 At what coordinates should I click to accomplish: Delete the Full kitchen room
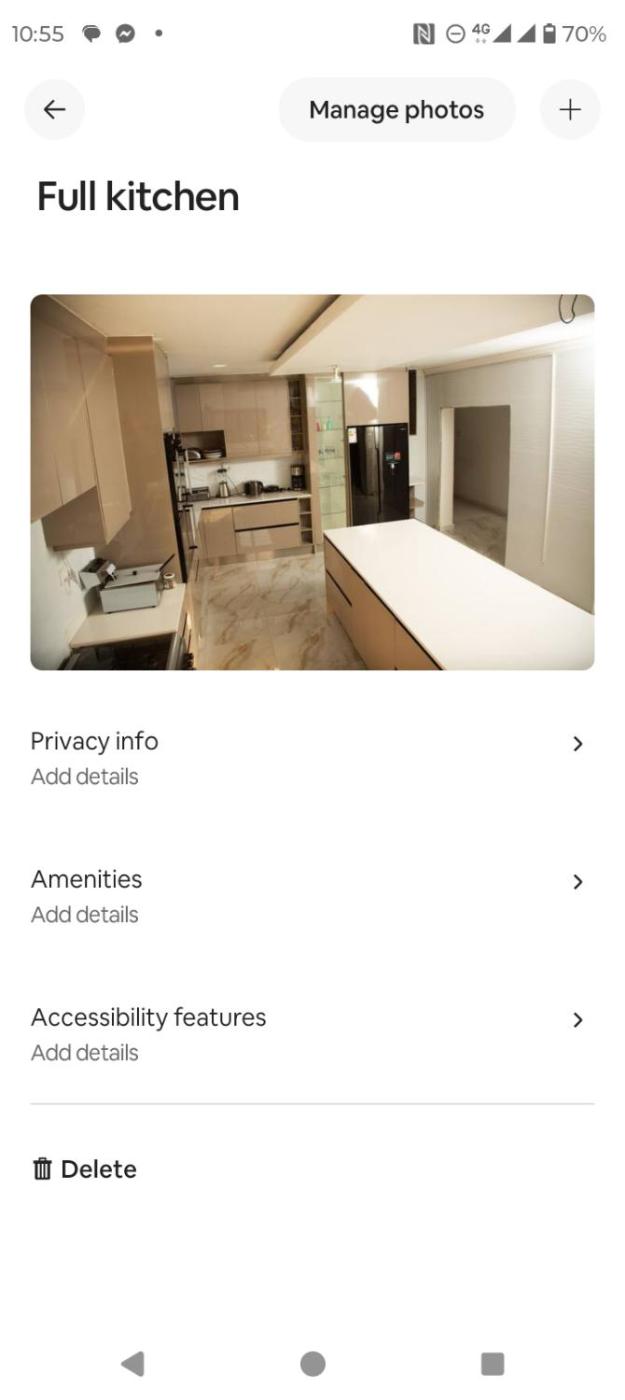coord(85,1169)
